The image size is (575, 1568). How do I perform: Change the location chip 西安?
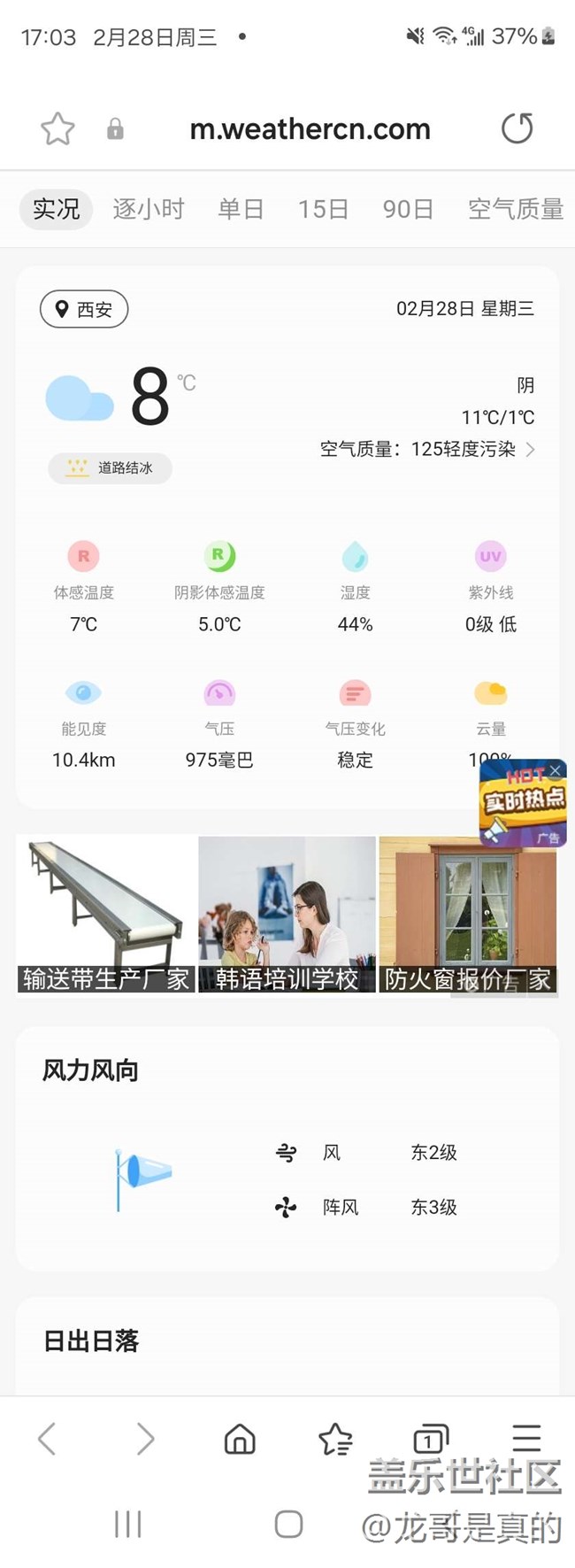tap(84, 309)
